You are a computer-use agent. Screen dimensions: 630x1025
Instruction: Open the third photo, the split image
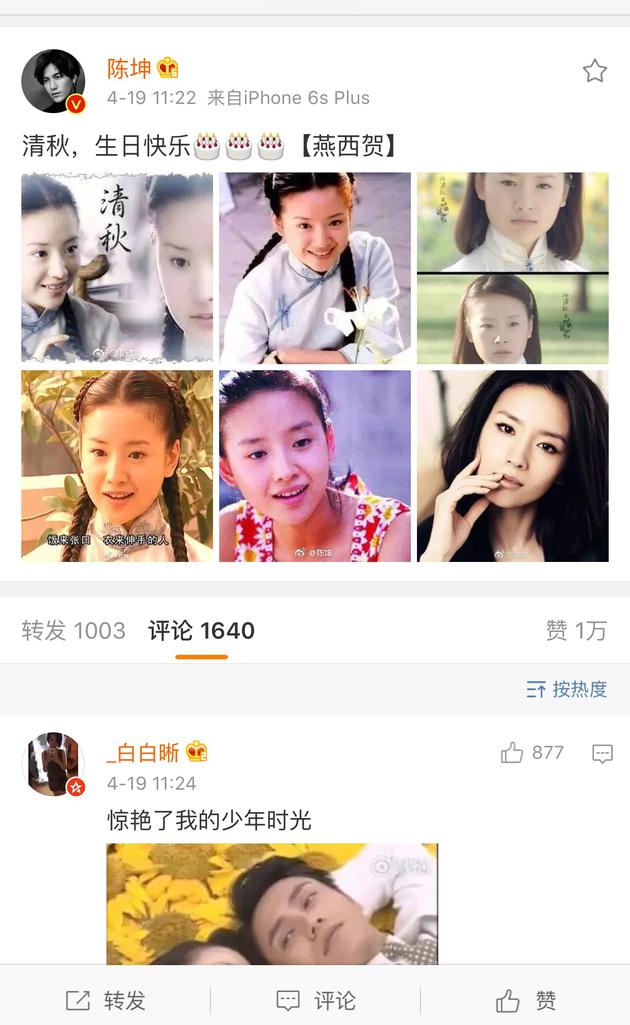(512, 268)
